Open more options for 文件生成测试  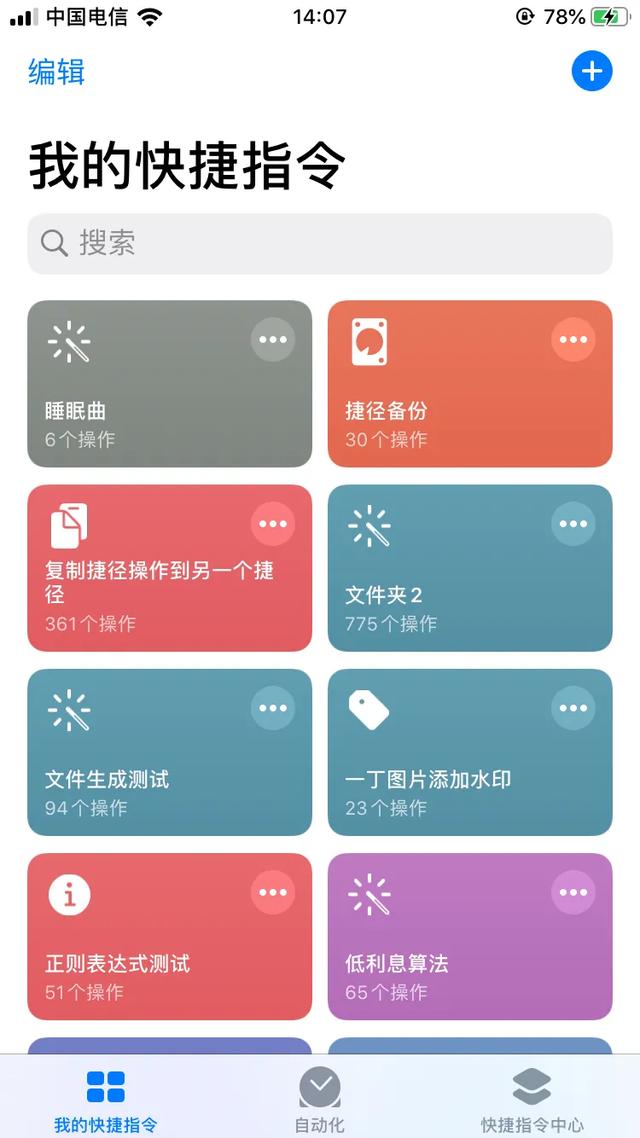pyautogui.click(x=273, y=708)
